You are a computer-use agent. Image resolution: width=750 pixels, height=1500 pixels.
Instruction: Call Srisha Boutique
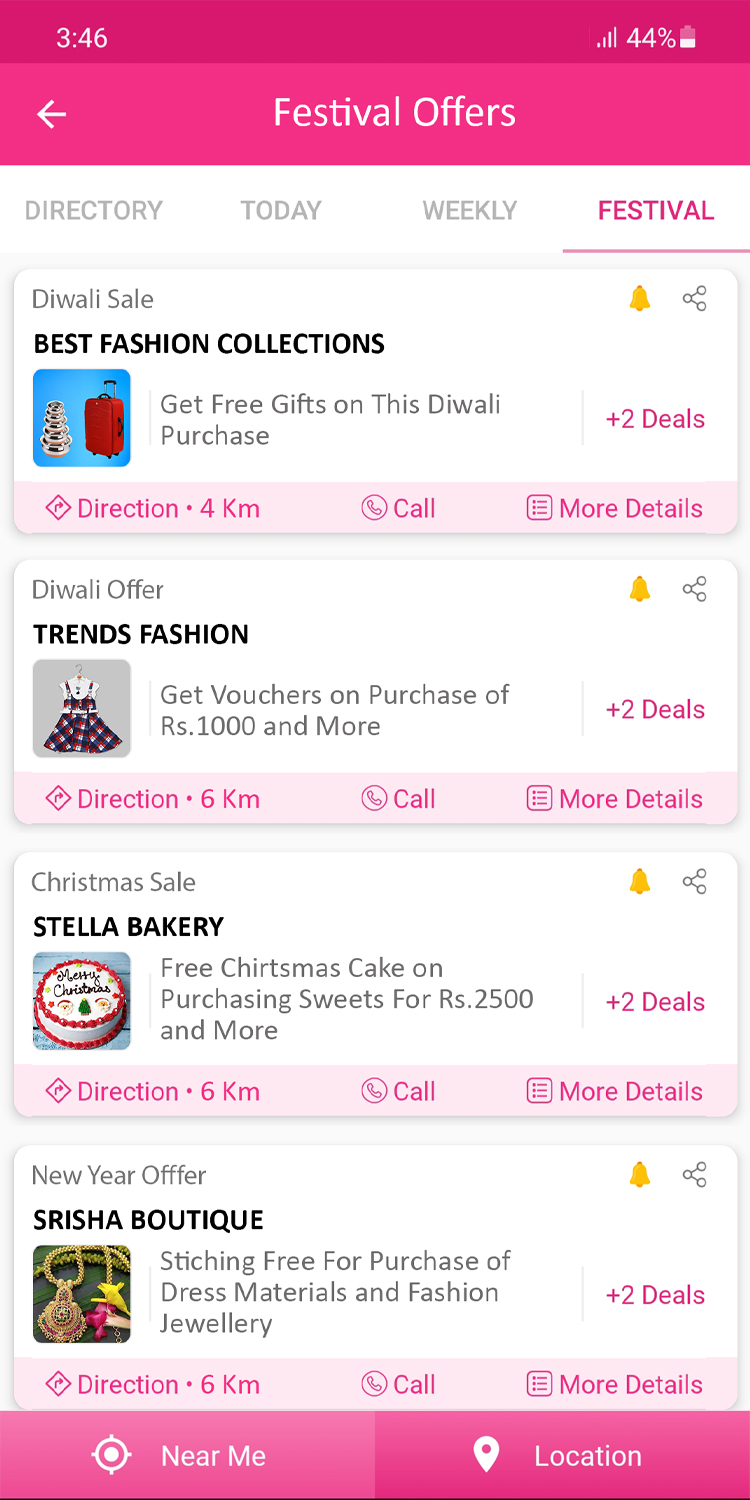click(x=399, y=1384)
